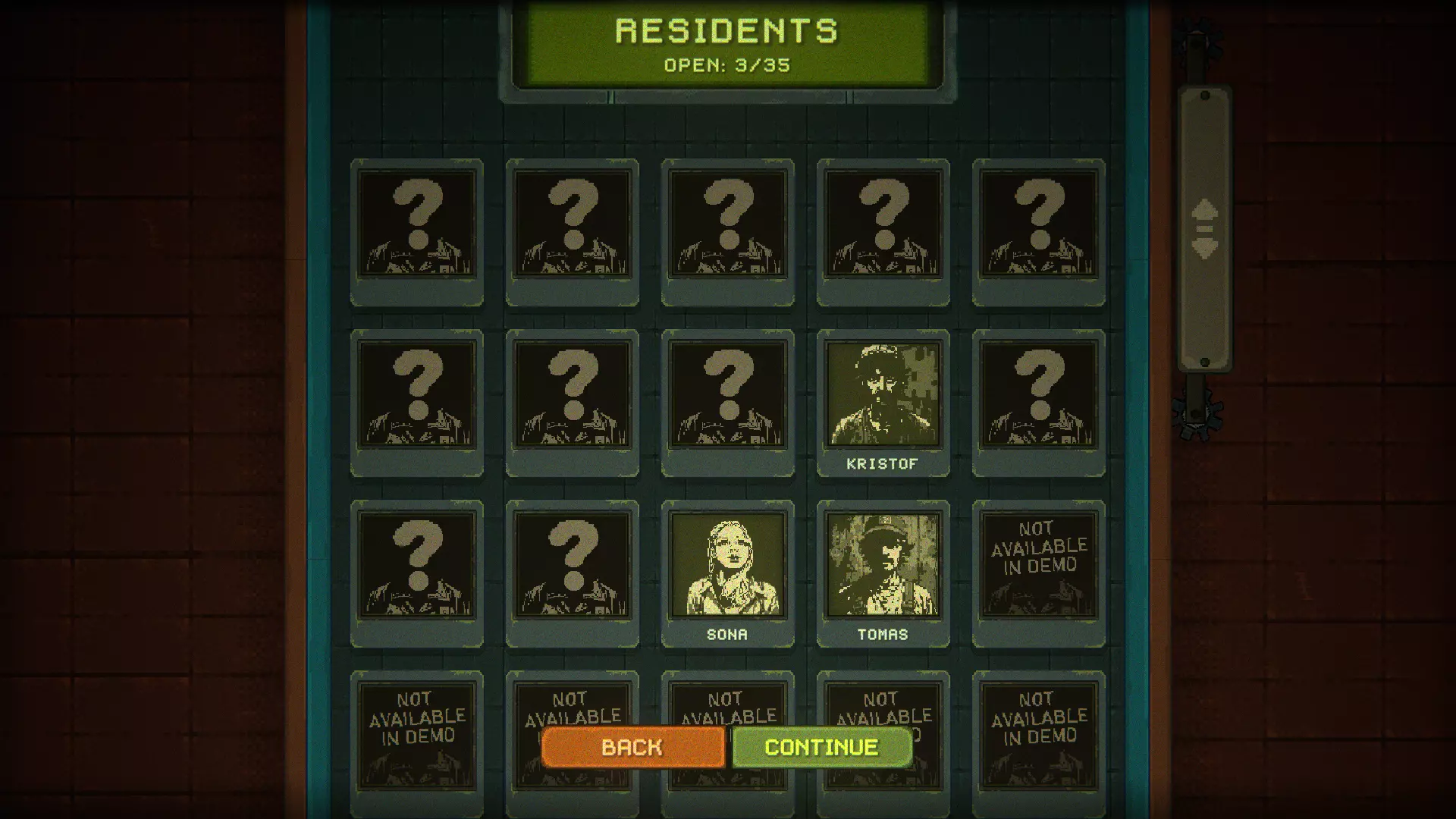The width and height of the screenshot is (1456, 819).
Task: Go back with the orange Back button
Action: 632,747
